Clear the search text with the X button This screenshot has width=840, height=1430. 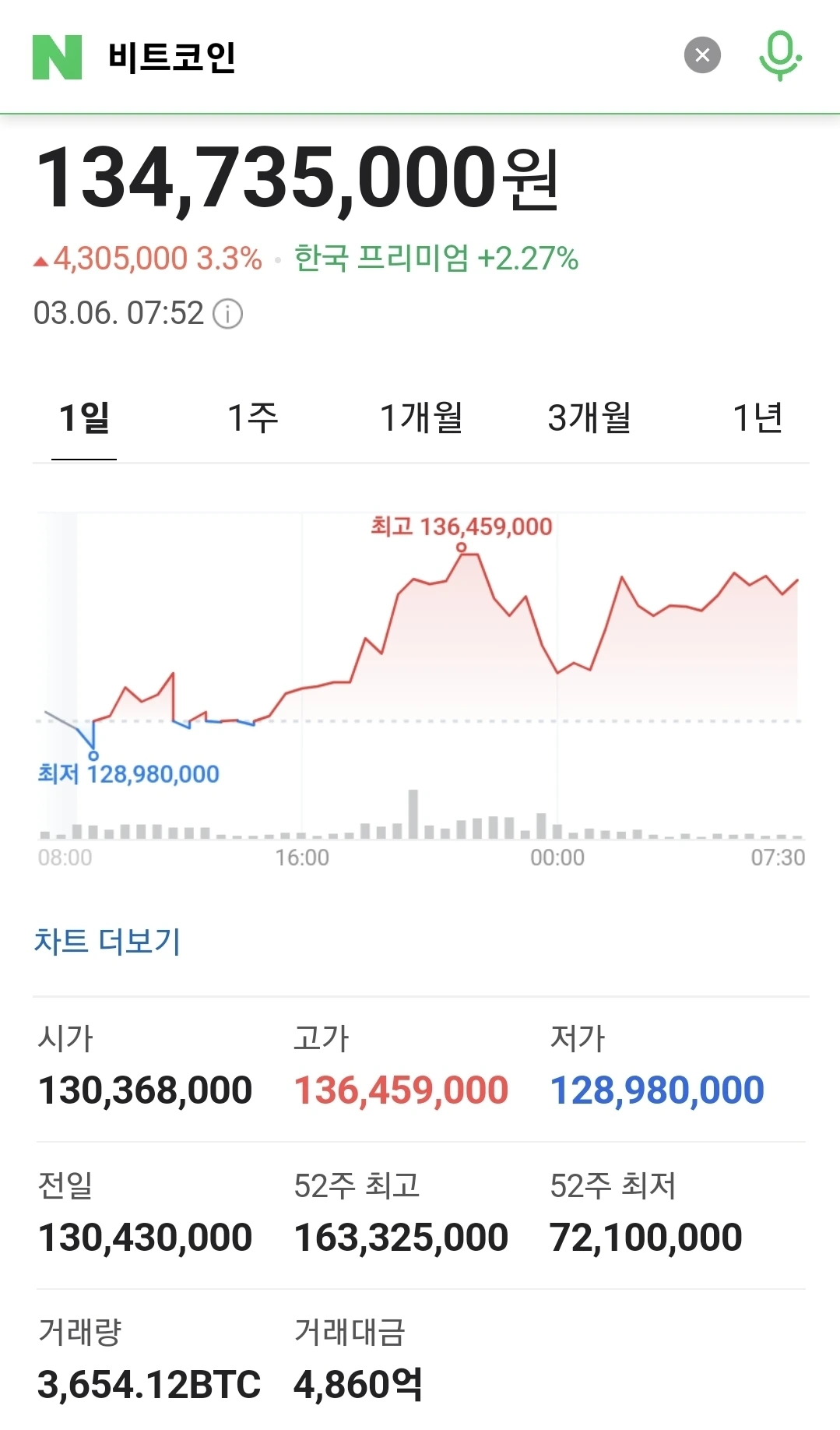tap(702, 55)
